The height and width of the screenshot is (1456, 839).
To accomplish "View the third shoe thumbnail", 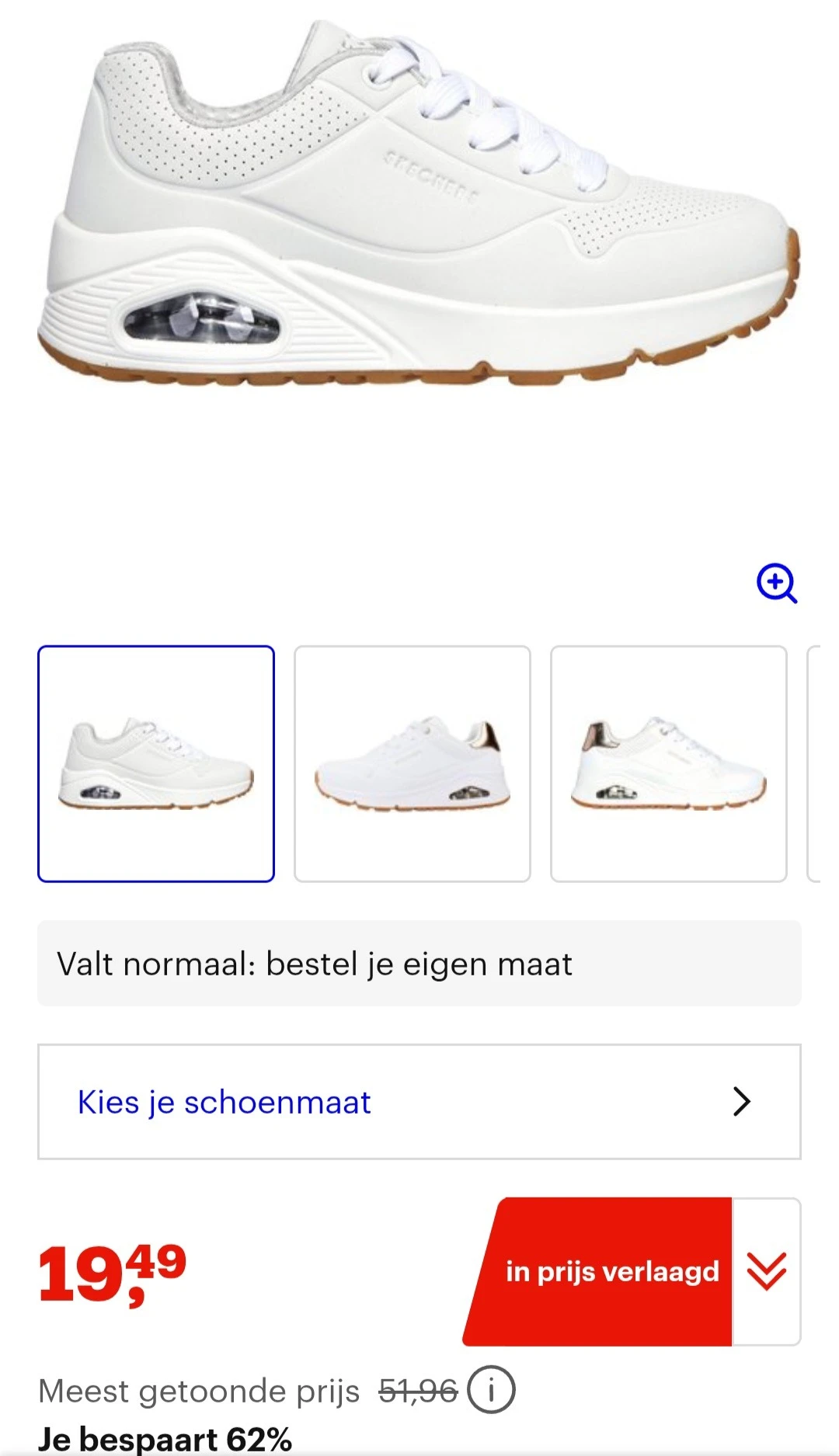I will (x=669, y=763).
